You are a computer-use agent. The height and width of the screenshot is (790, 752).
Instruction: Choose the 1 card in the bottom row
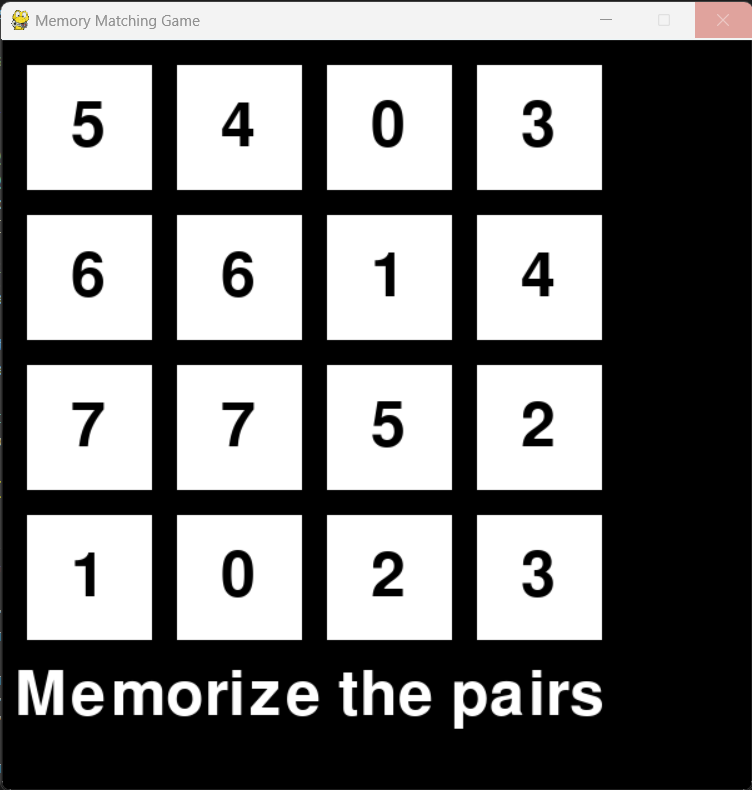89,577
